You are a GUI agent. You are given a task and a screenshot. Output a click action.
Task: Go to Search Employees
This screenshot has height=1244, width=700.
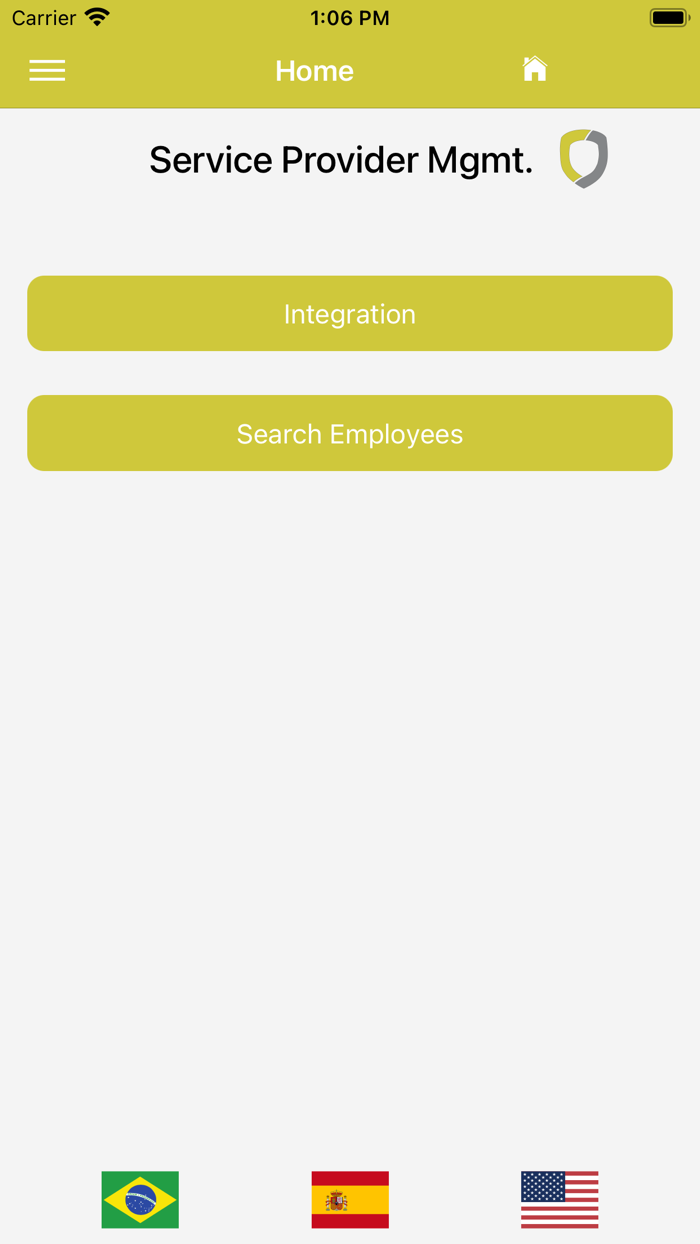[x=350, y=433]
